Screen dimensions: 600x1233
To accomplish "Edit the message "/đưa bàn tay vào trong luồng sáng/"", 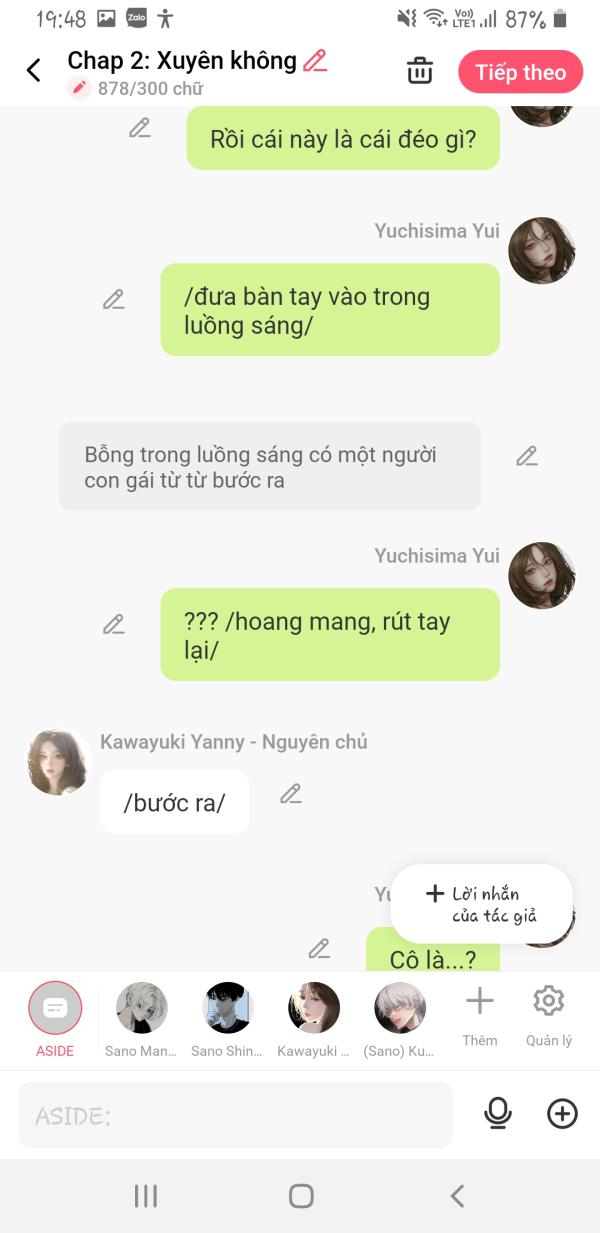I will (x=114, y=299).
